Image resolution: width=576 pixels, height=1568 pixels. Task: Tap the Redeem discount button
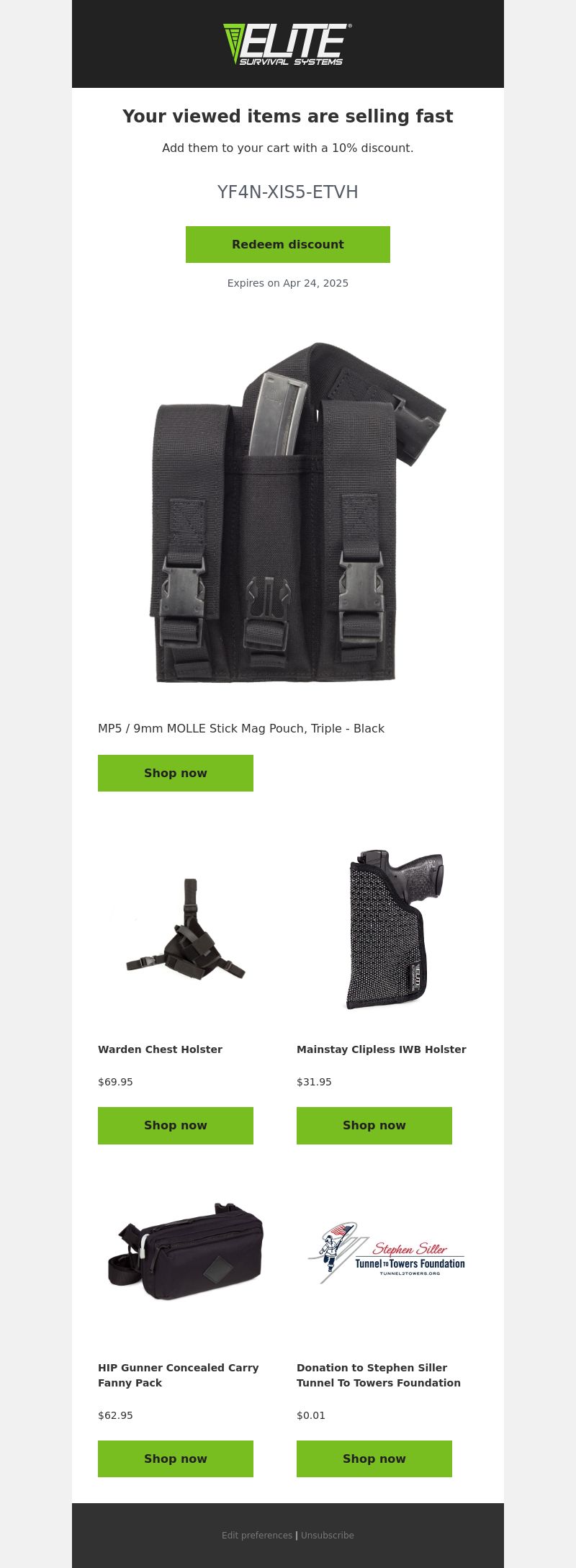click(x=288, y=244)
